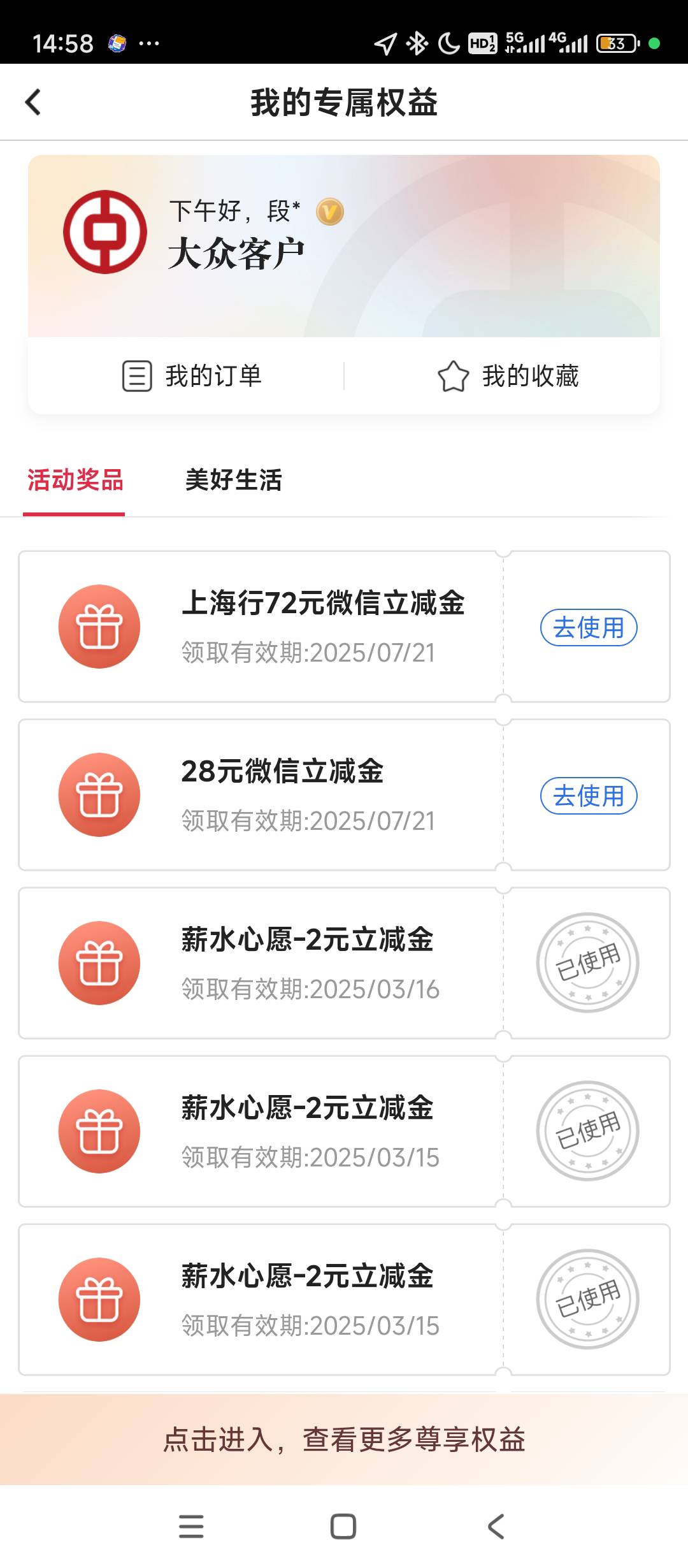The width and height of the screenshot is (688, 1568).
Task: Select the 活动奖品 tab
Action: [x=75, y=480]
